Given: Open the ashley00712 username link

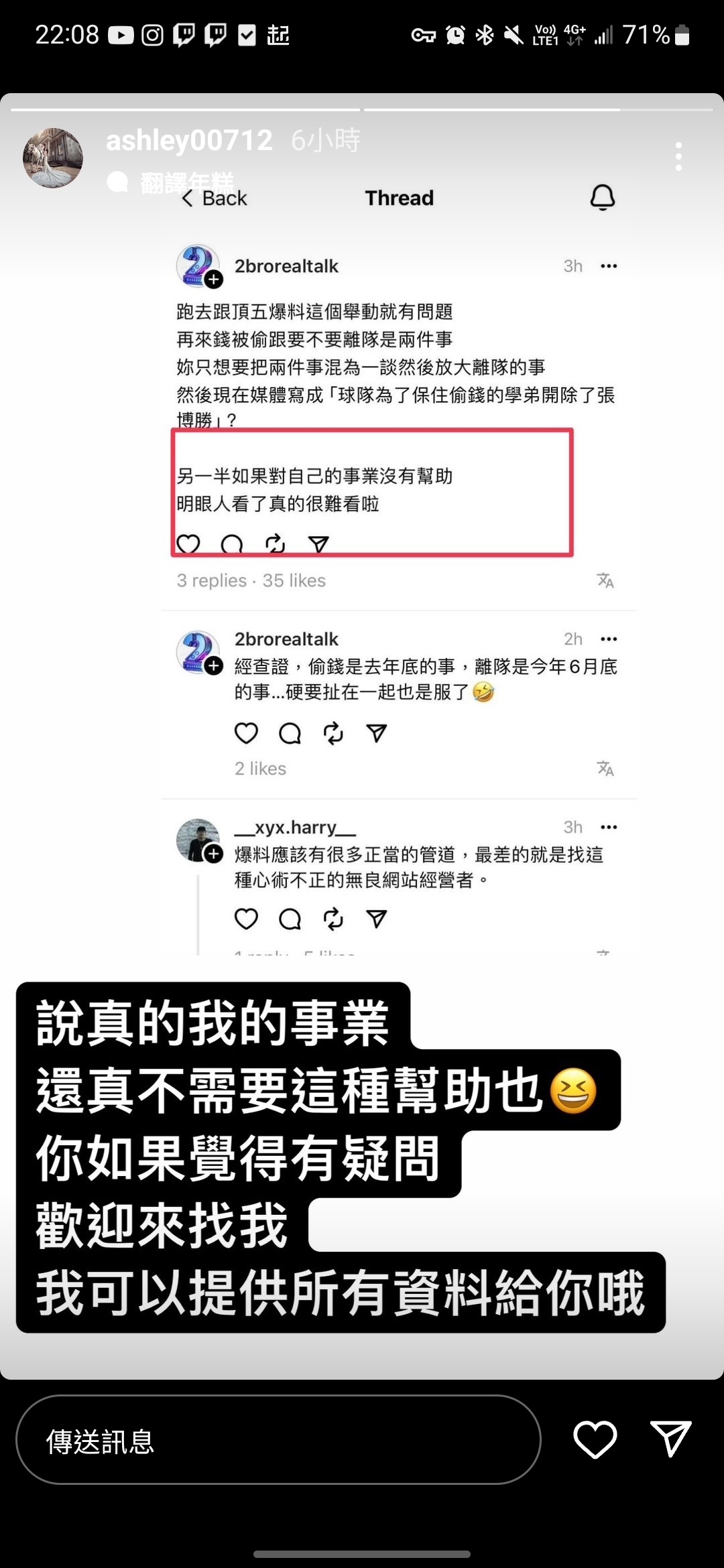Looking at the screenshot, I should pos(189,141).
